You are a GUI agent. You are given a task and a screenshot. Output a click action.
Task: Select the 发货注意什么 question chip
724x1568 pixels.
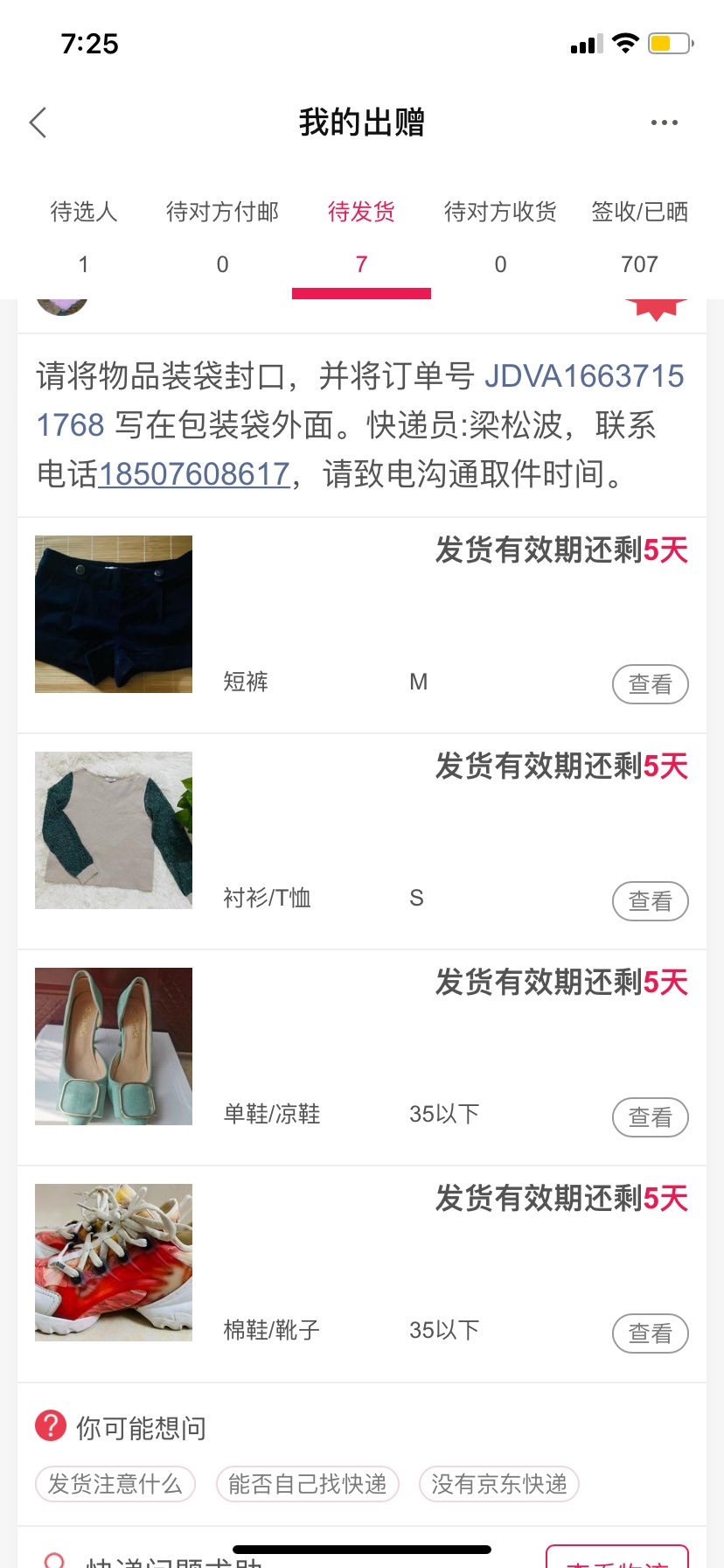tap(115, 1484)
